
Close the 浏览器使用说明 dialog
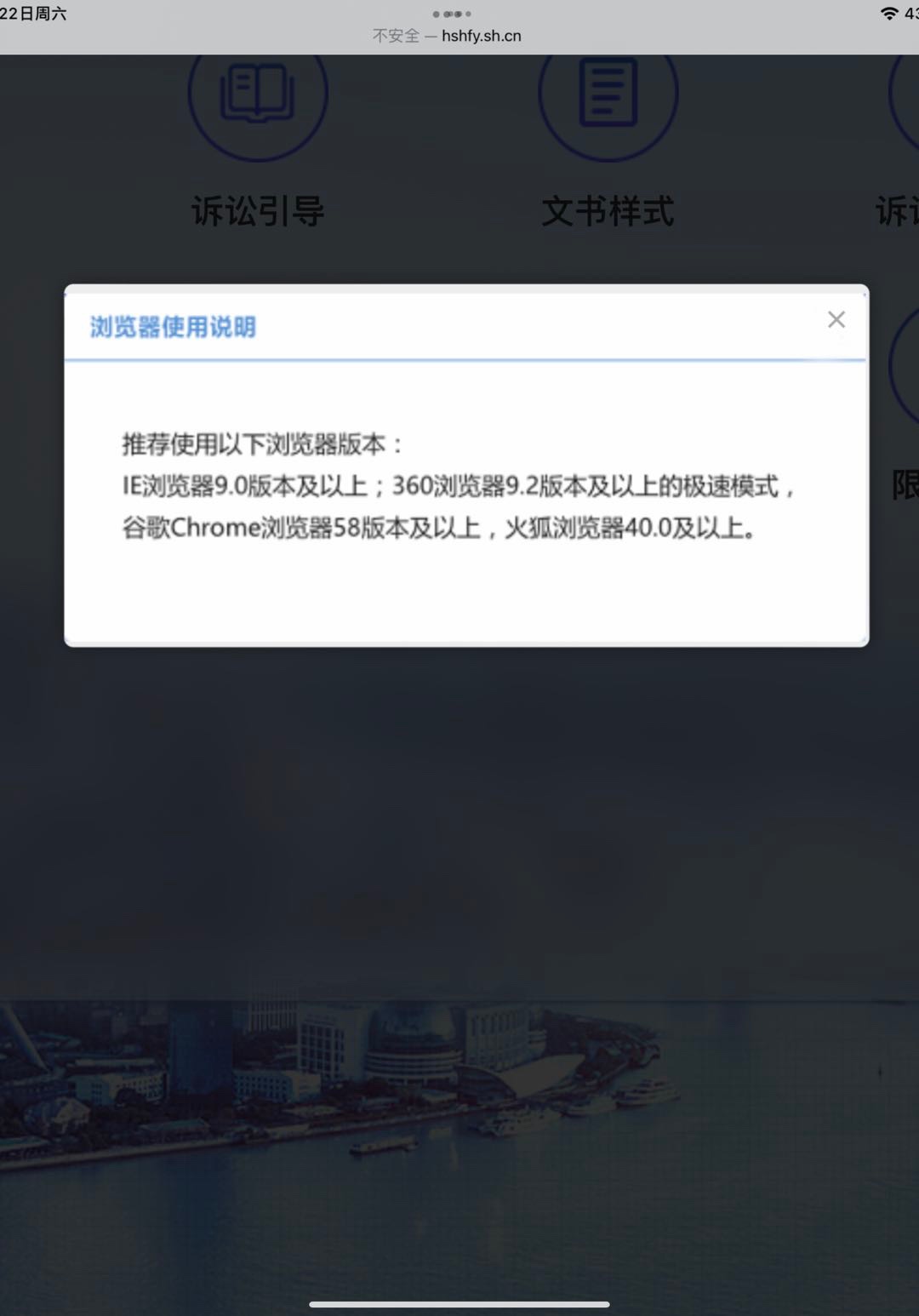click(x=836, y=319)
